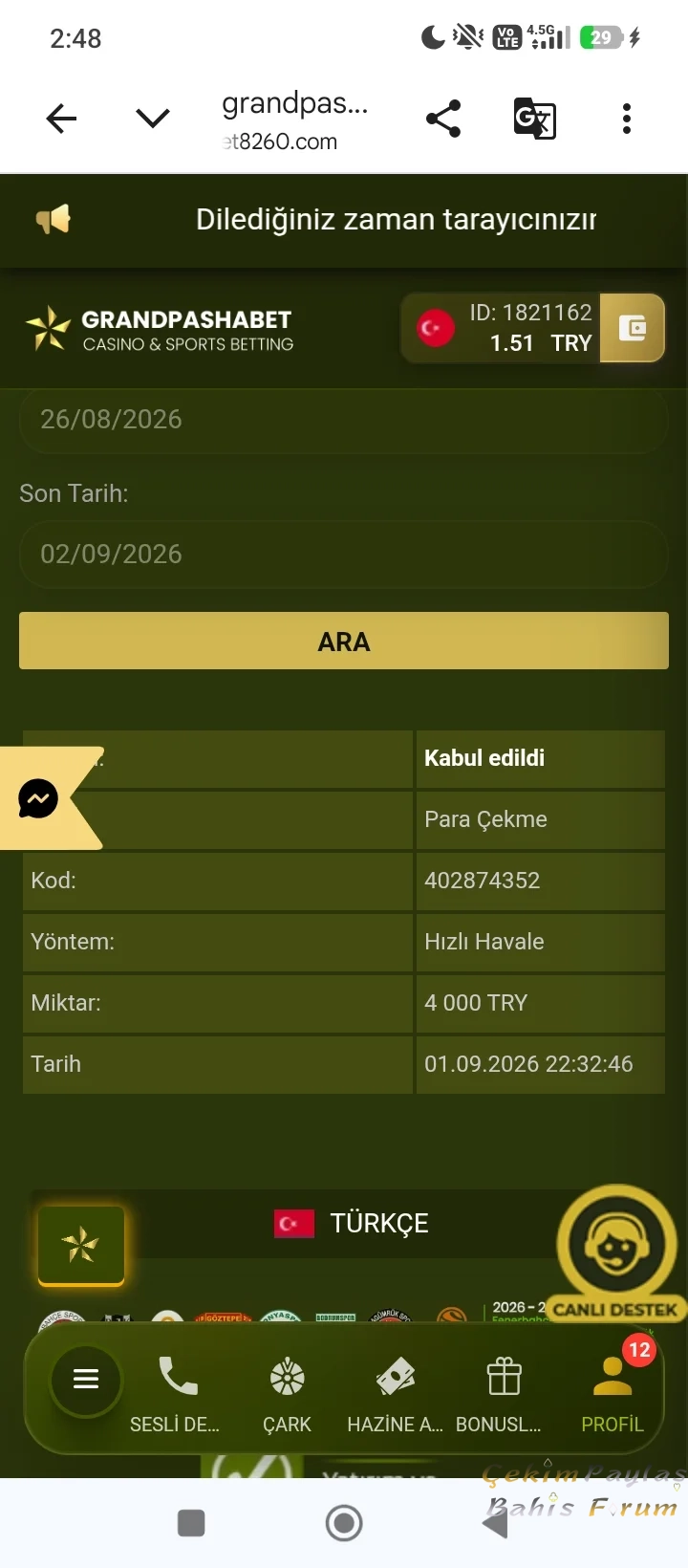688x1568 pixels.
Task: Open the wallet icon beside balance
Action: (x=632, y=328)
